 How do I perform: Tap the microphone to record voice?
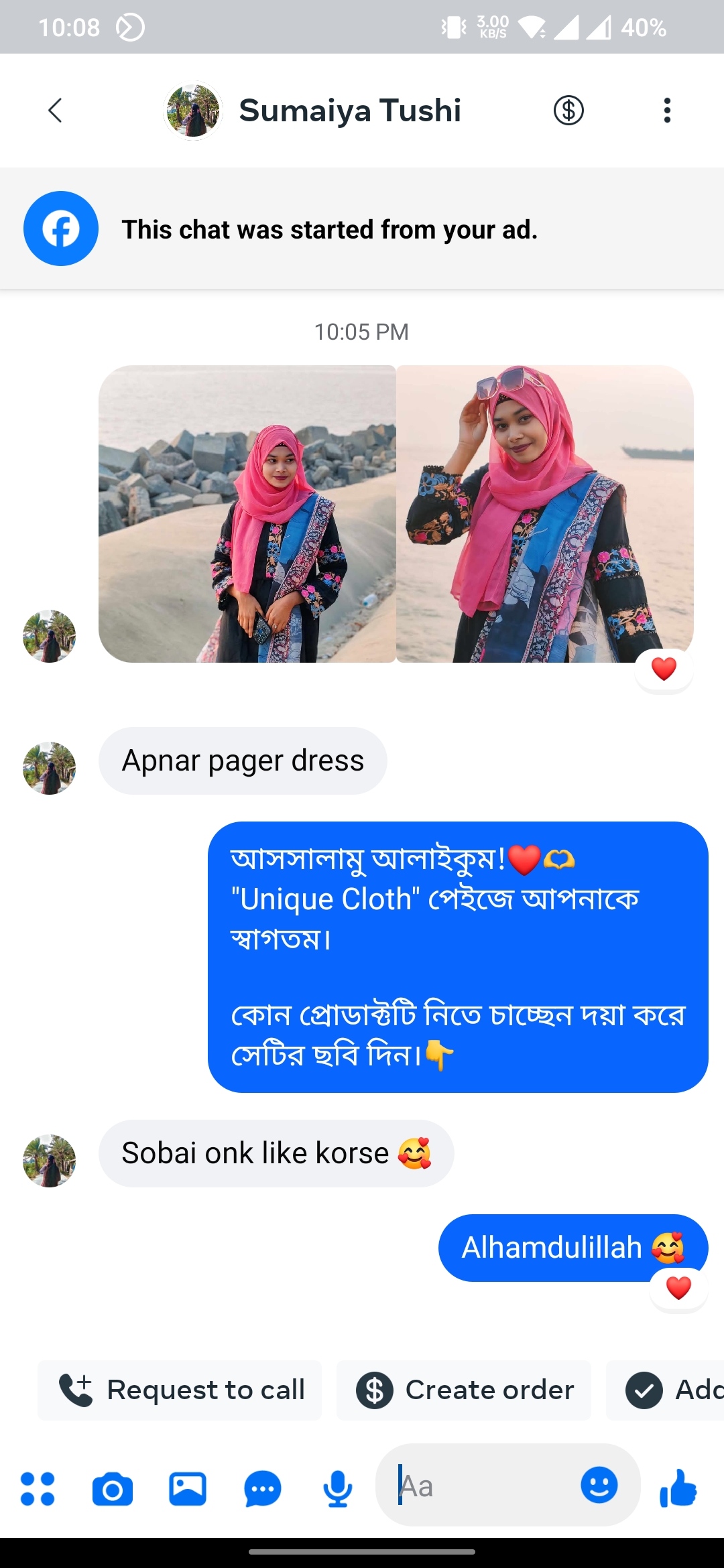[337, 1489]
